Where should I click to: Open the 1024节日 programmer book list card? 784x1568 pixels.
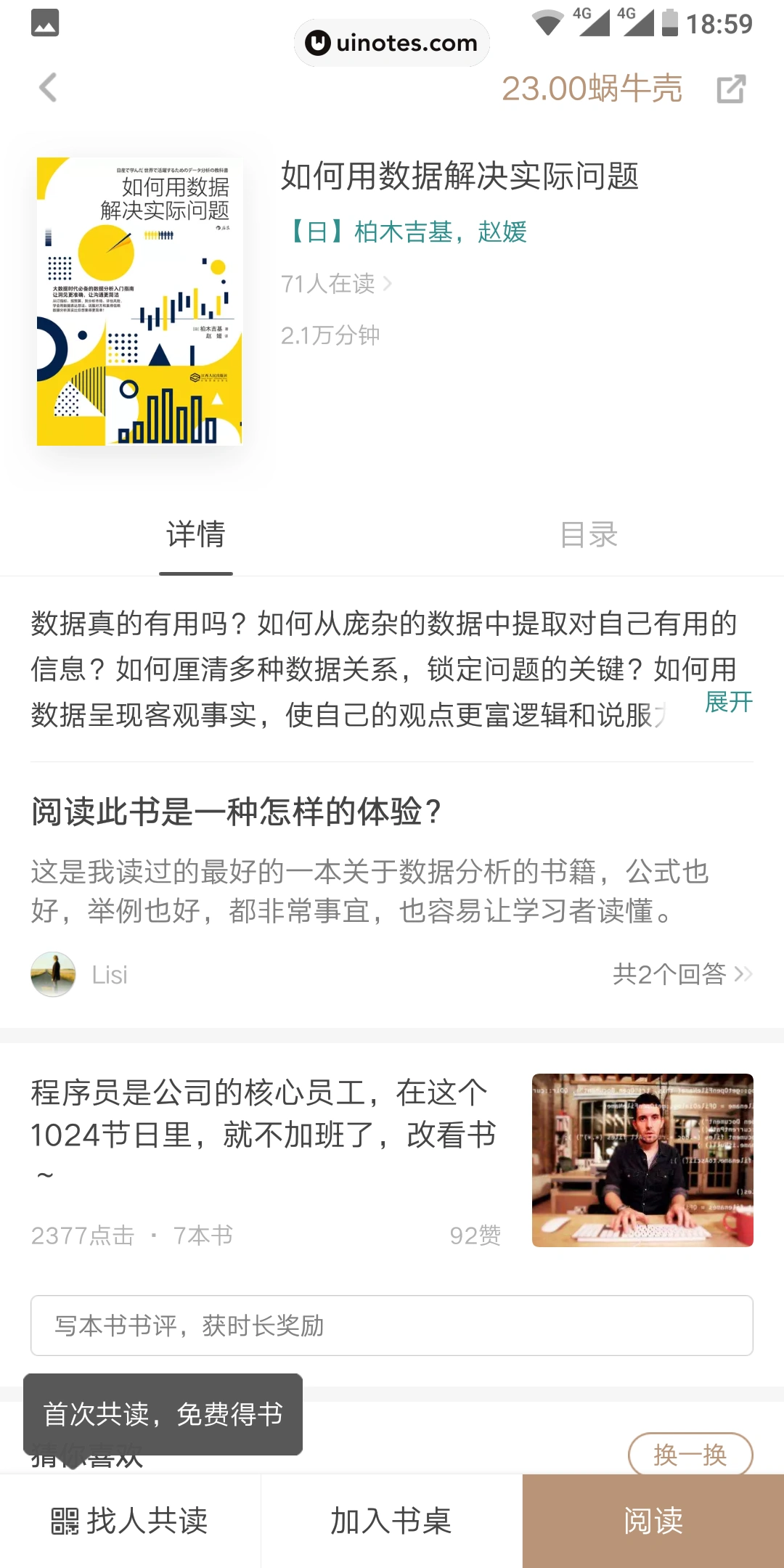click(x=392, y=1160)
